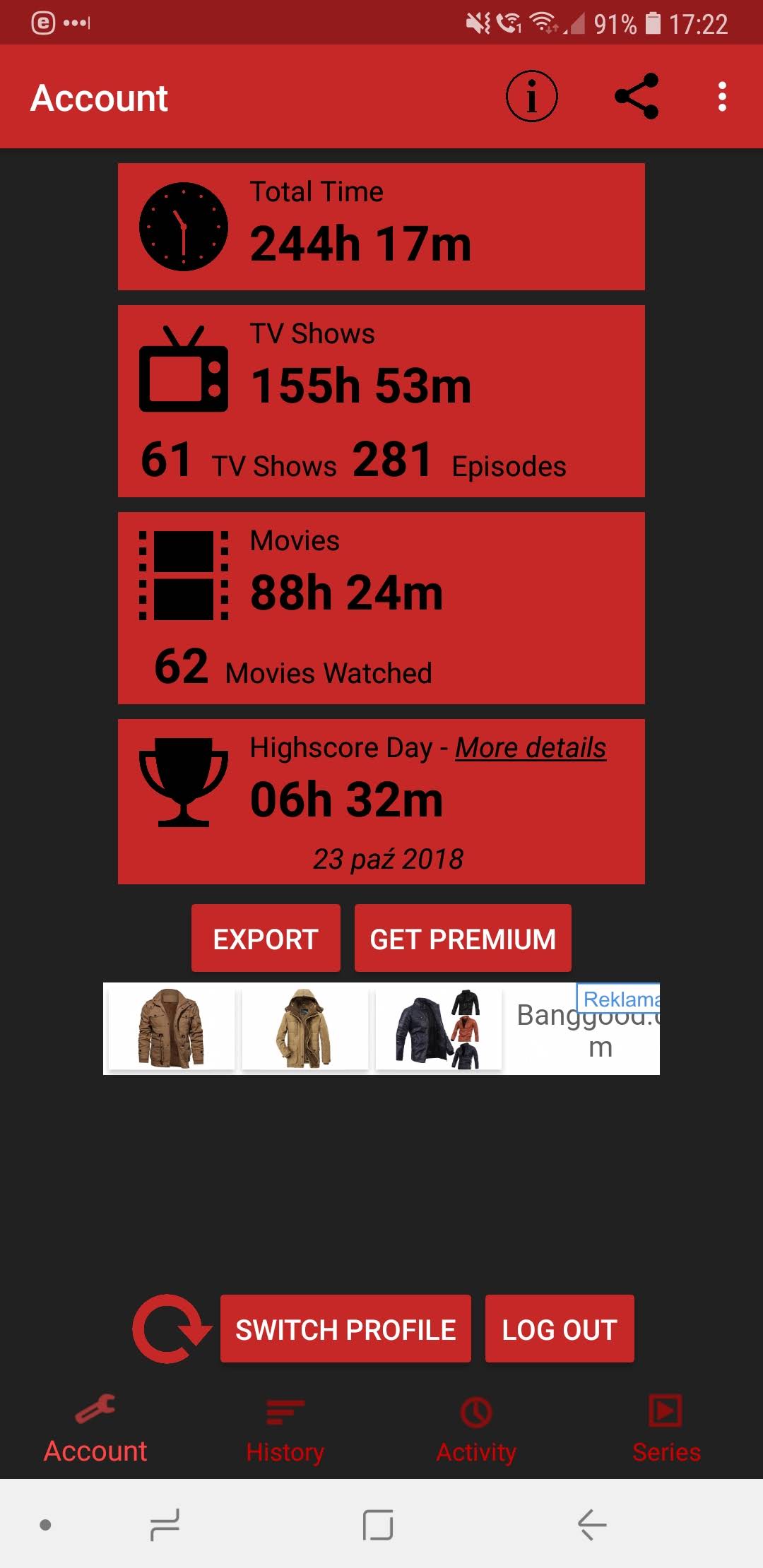Go to the home screen
Screen dimensions: 763x1568
pos(378,1525)
